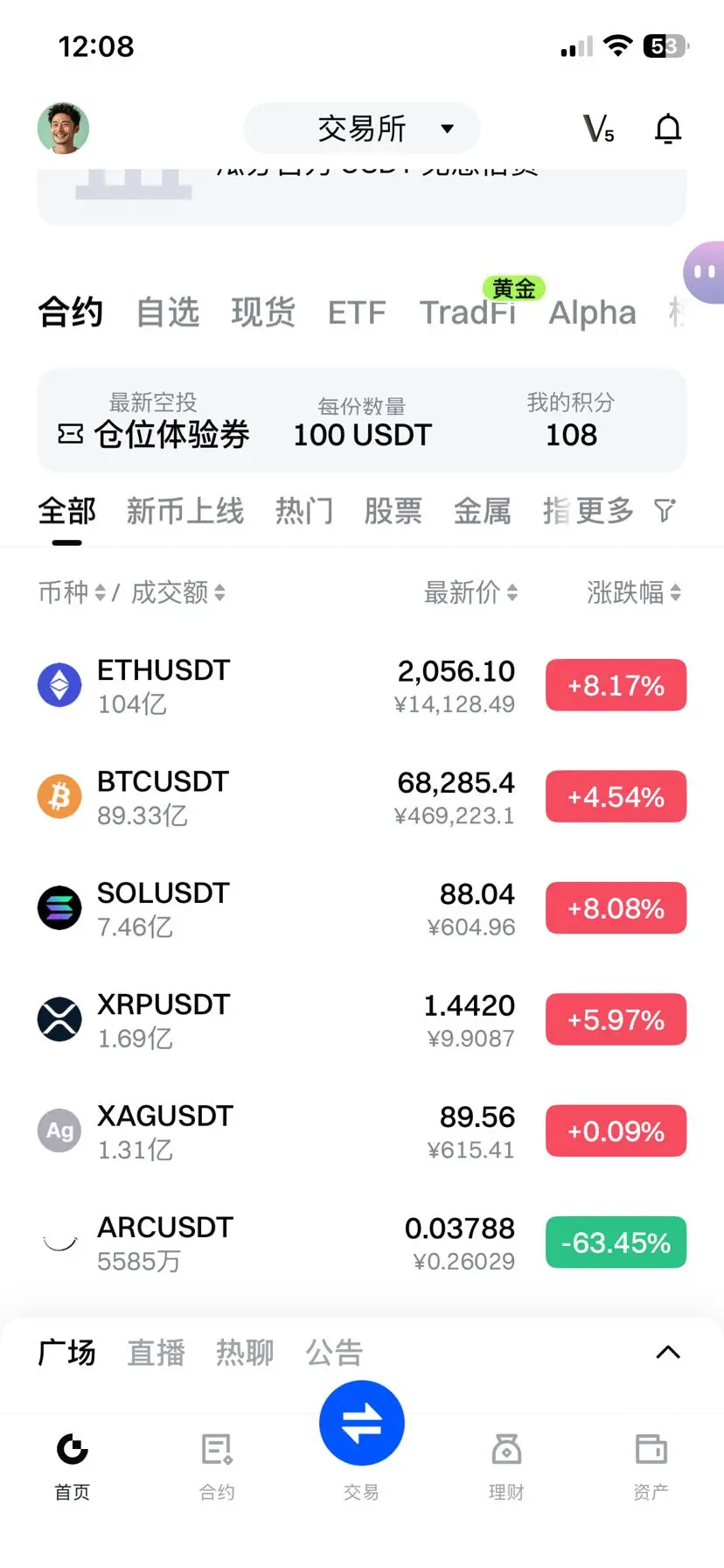This screenshot has width=724, height=1568.
Task: Open the ETHUSDT contract row
Action: point(262,685)
